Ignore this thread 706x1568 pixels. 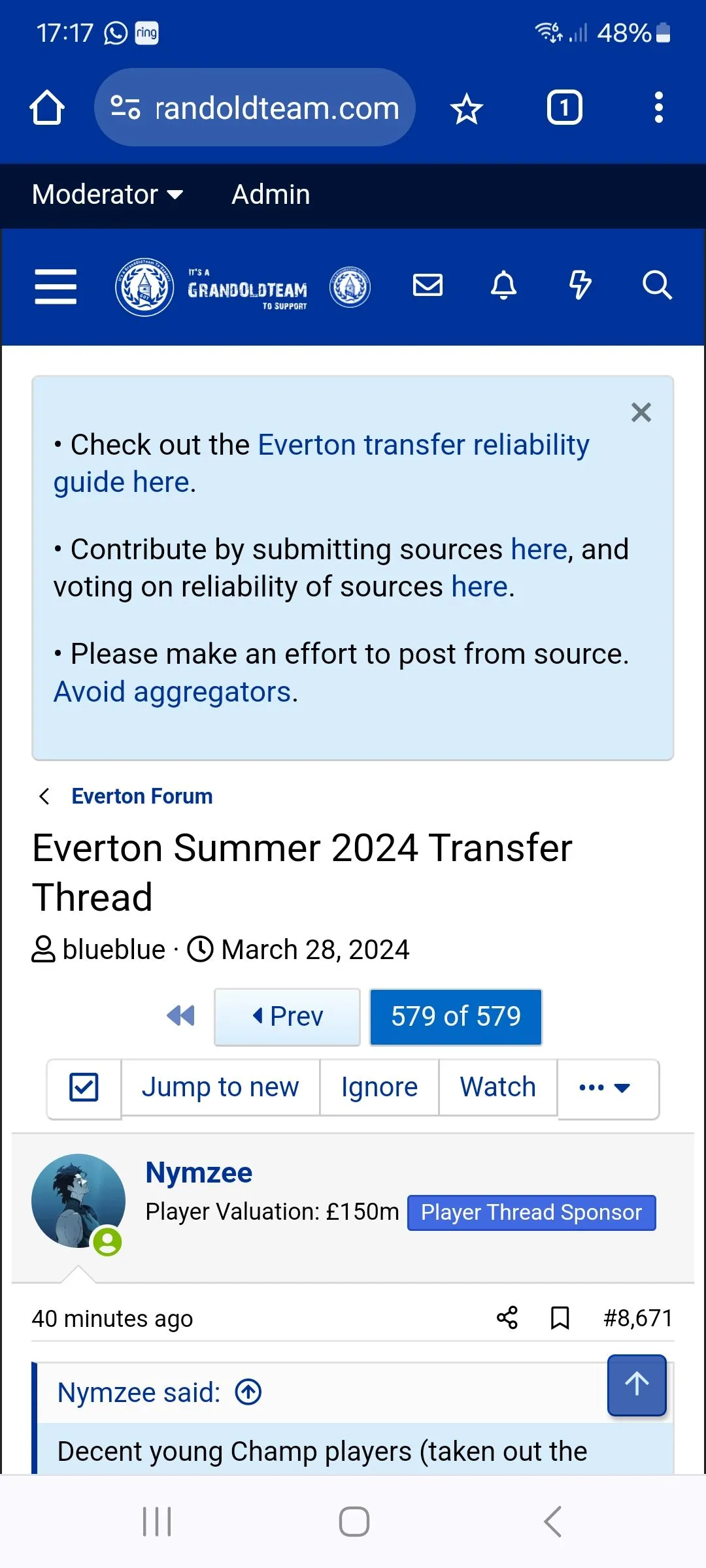tap(379, 1087)
